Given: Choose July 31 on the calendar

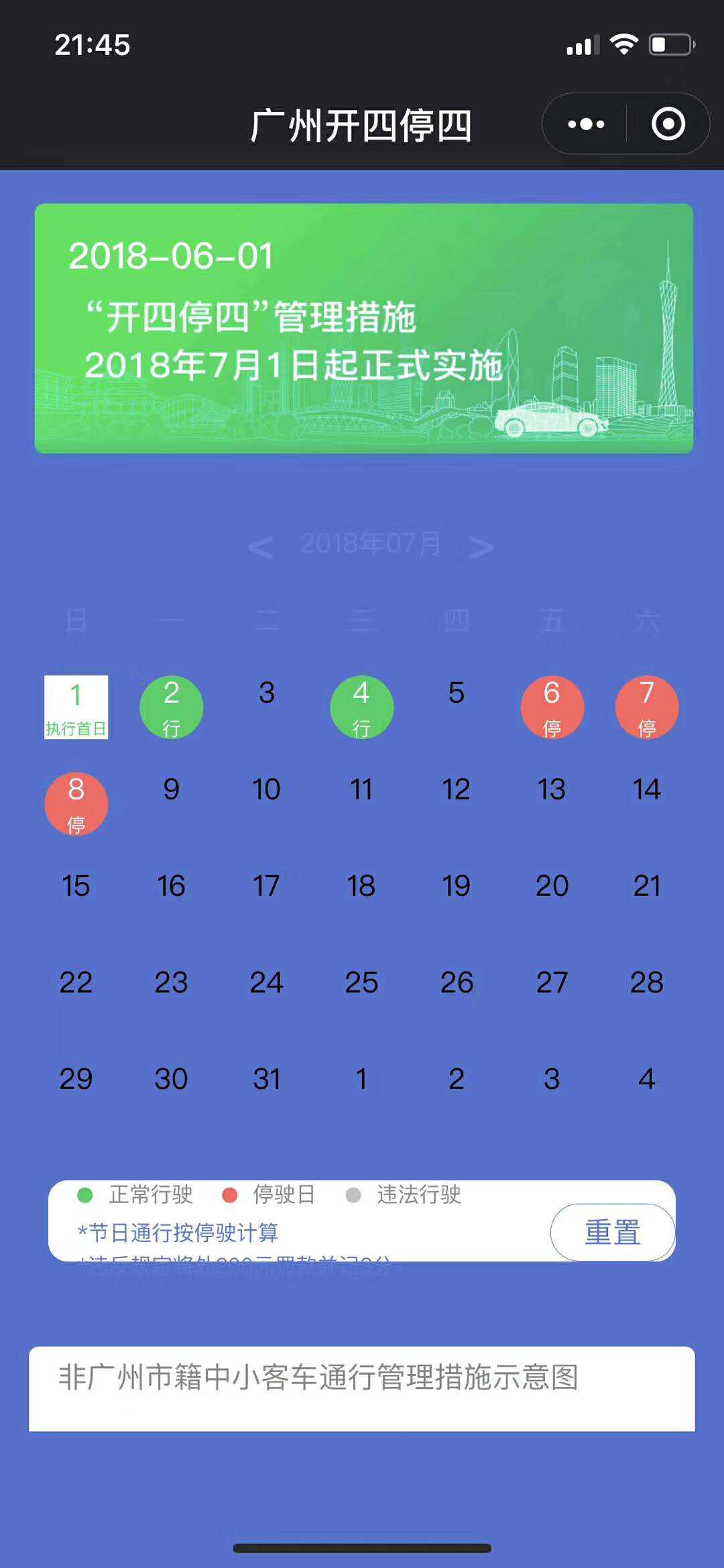Looking at the screenshot, I should 266,1079.
